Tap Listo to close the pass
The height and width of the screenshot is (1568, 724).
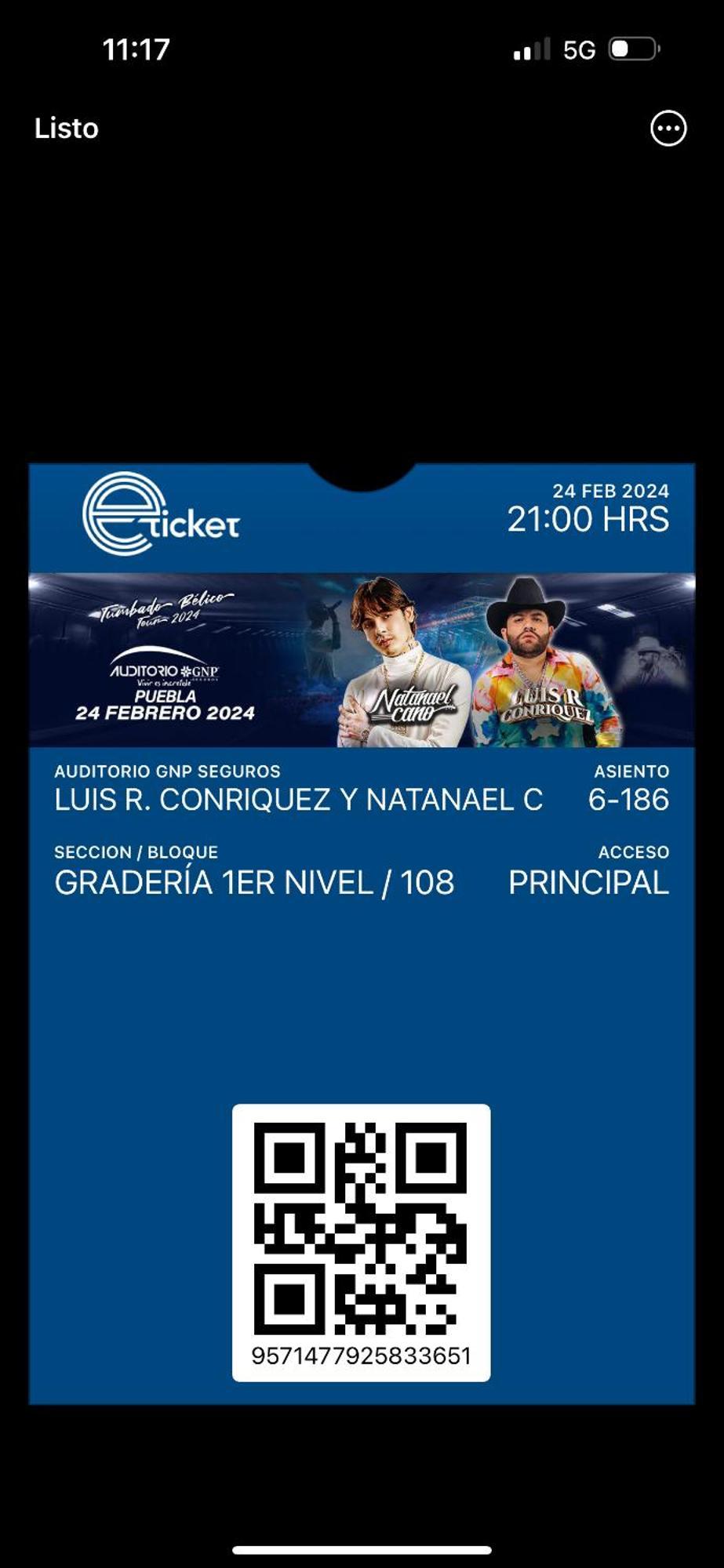67,129
